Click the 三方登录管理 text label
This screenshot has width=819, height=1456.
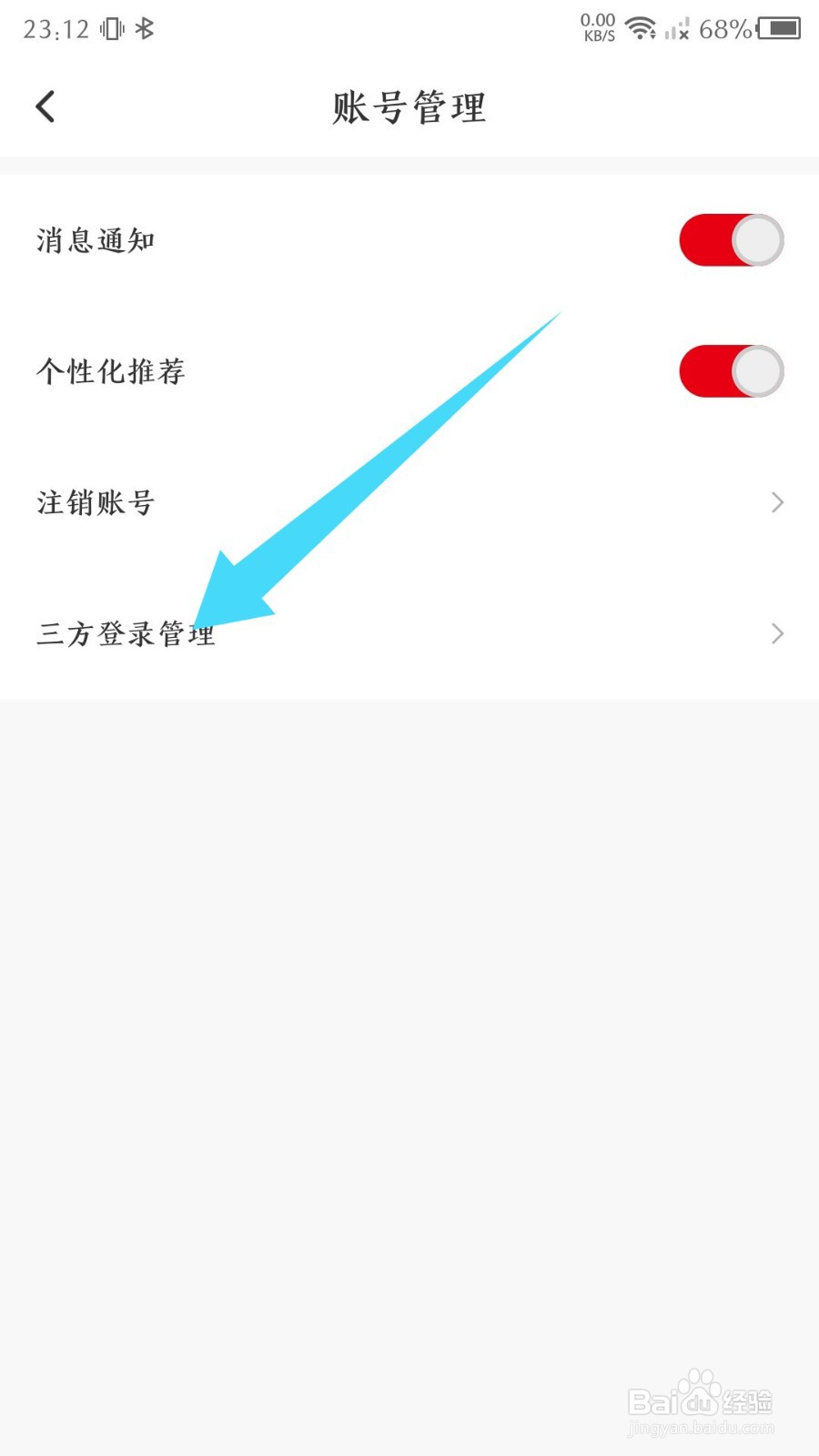tap(125, 634)
